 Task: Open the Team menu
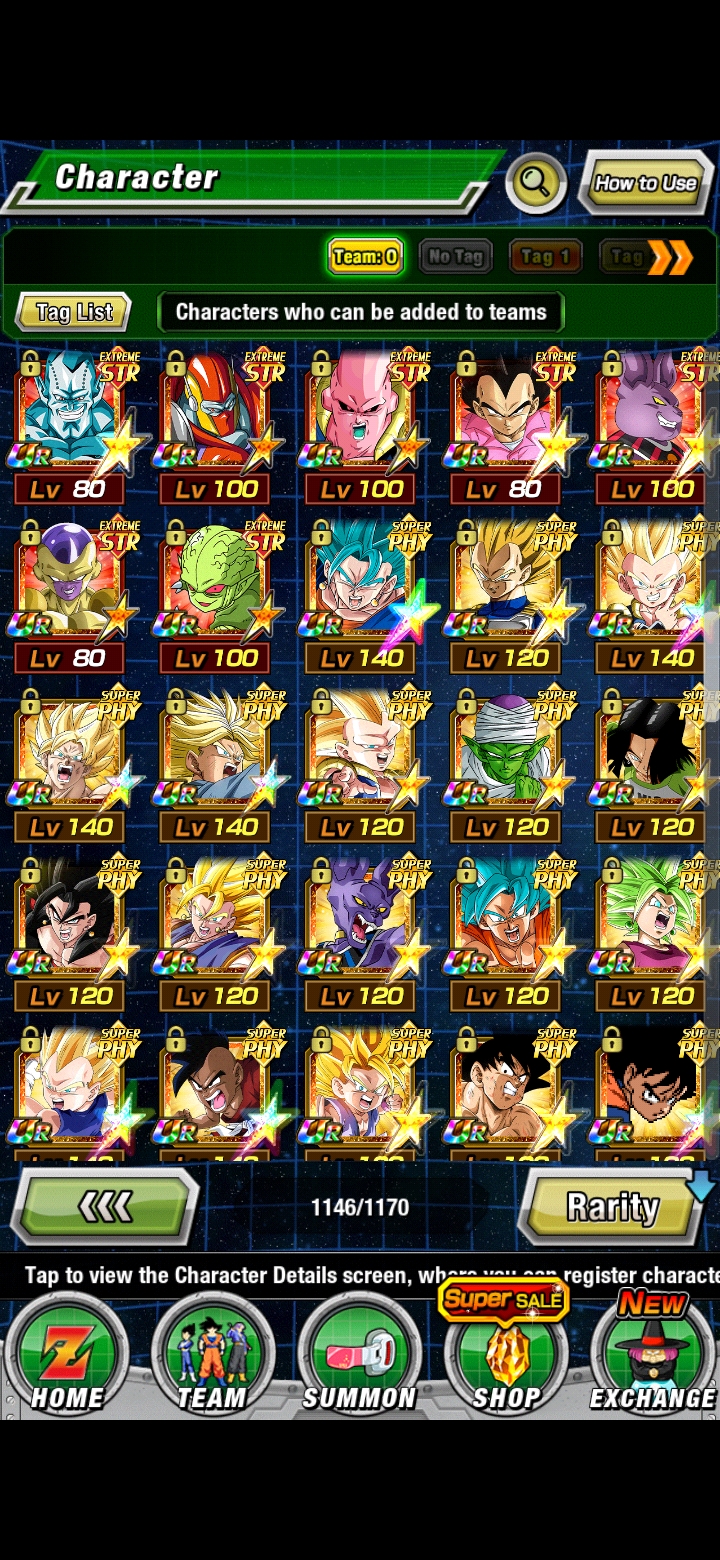212,1357
